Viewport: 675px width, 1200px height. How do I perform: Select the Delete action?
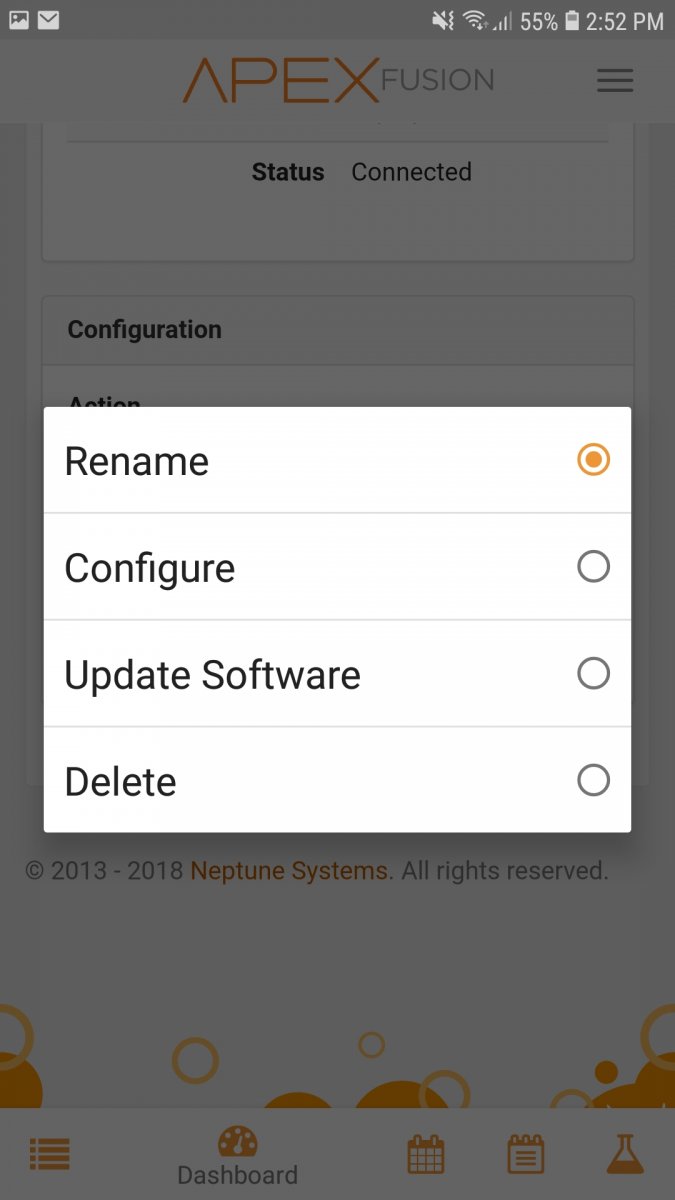click(x=337, y=780)
